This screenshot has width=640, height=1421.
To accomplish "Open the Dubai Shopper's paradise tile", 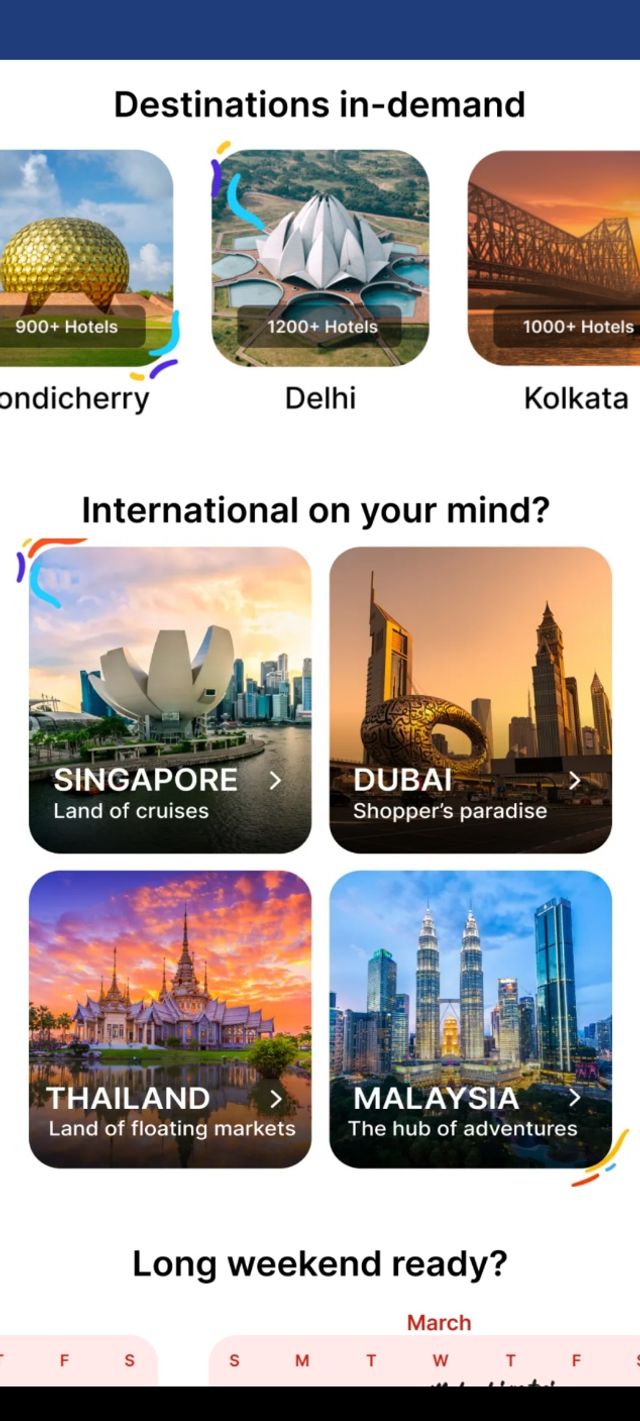I will 470,699.
